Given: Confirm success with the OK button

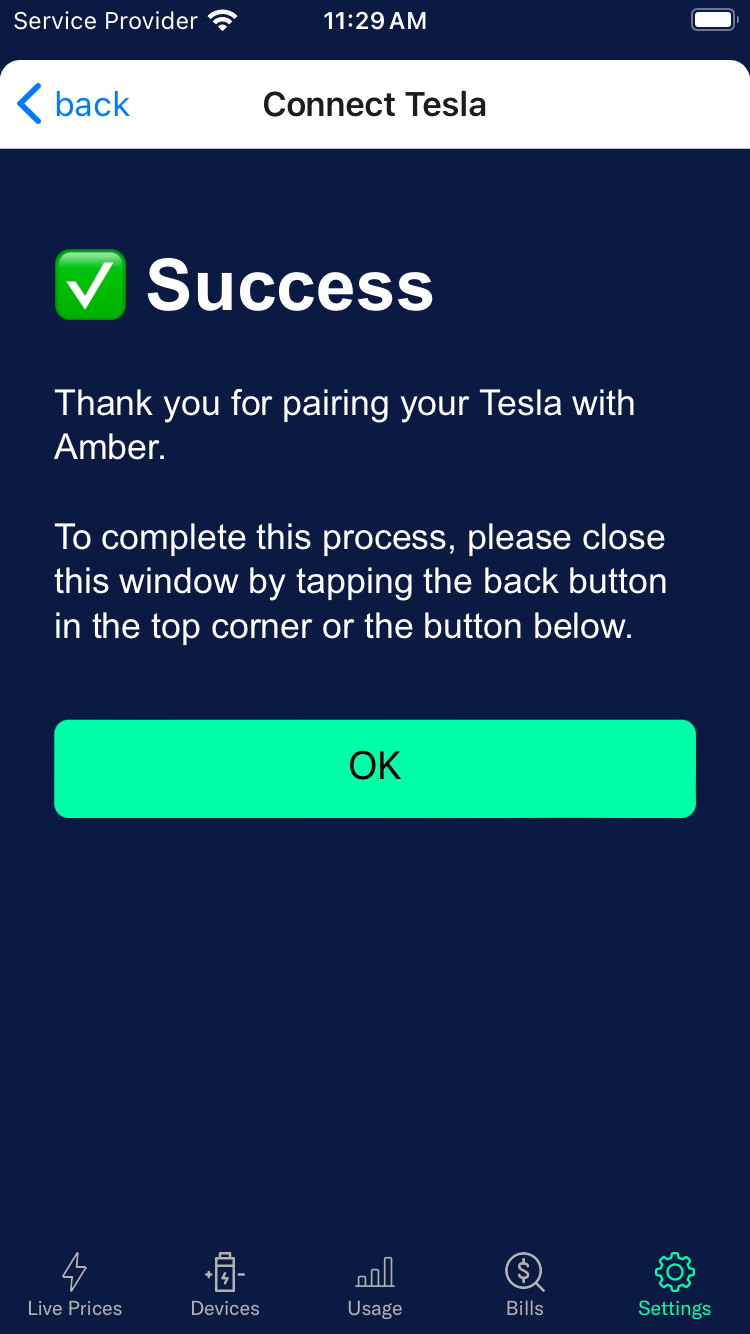Looking at the screenshot, I should [375, 768].
